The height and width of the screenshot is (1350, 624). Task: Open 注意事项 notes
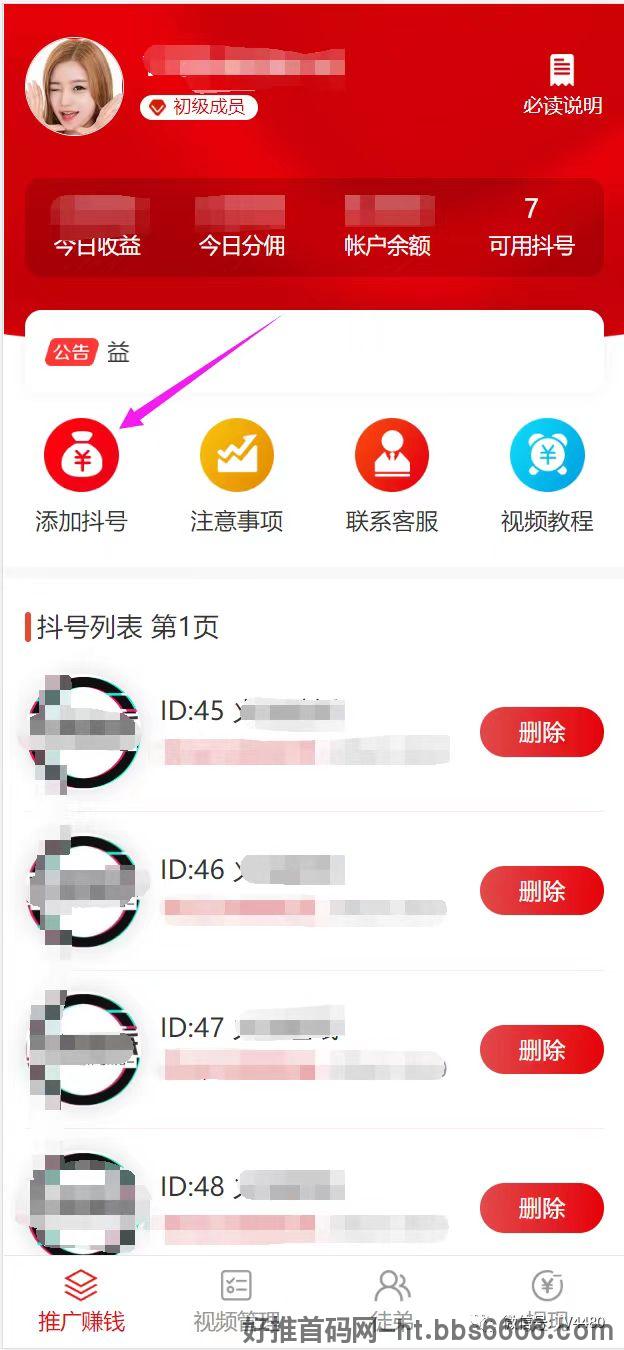point(236,476)
